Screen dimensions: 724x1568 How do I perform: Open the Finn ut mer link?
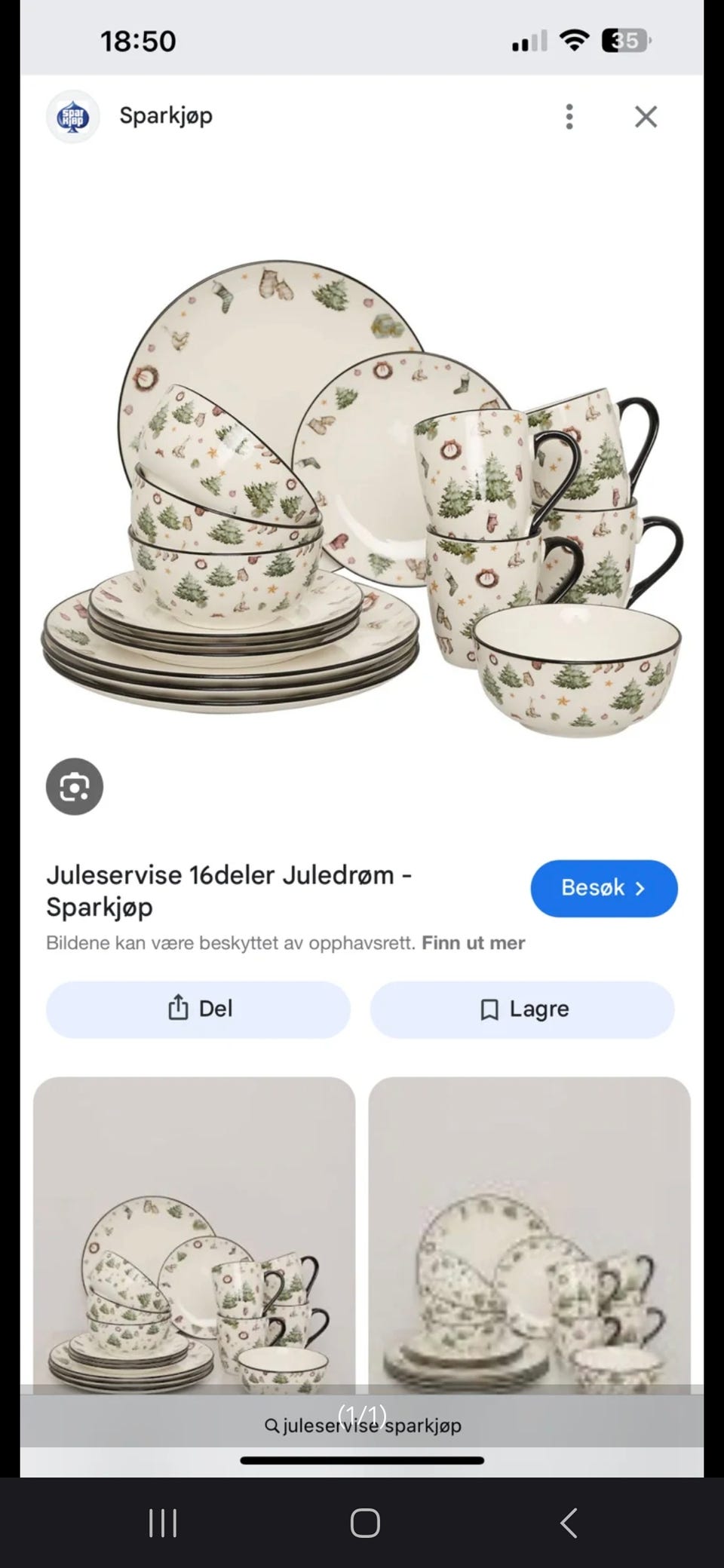point(474,942)
